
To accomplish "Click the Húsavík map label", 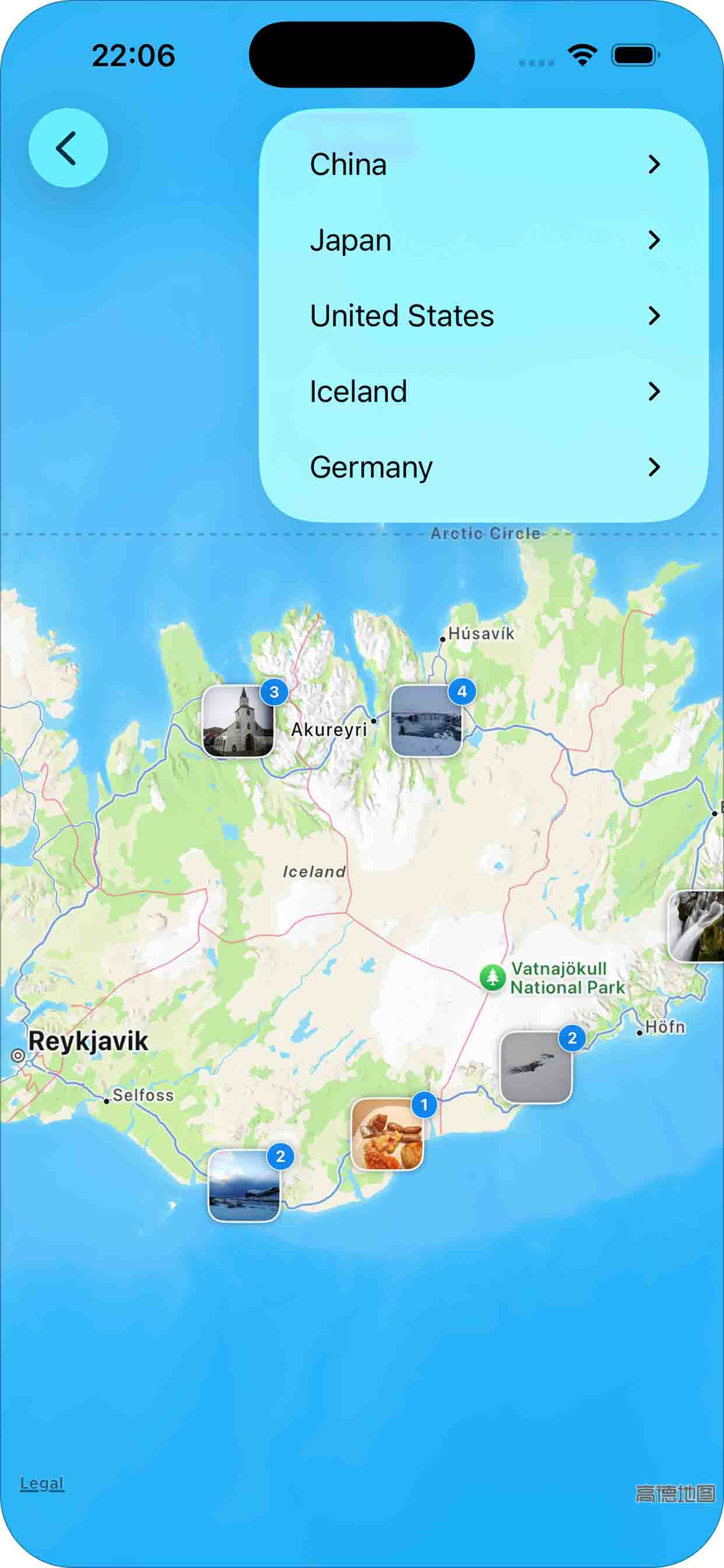I will [482, 634].
